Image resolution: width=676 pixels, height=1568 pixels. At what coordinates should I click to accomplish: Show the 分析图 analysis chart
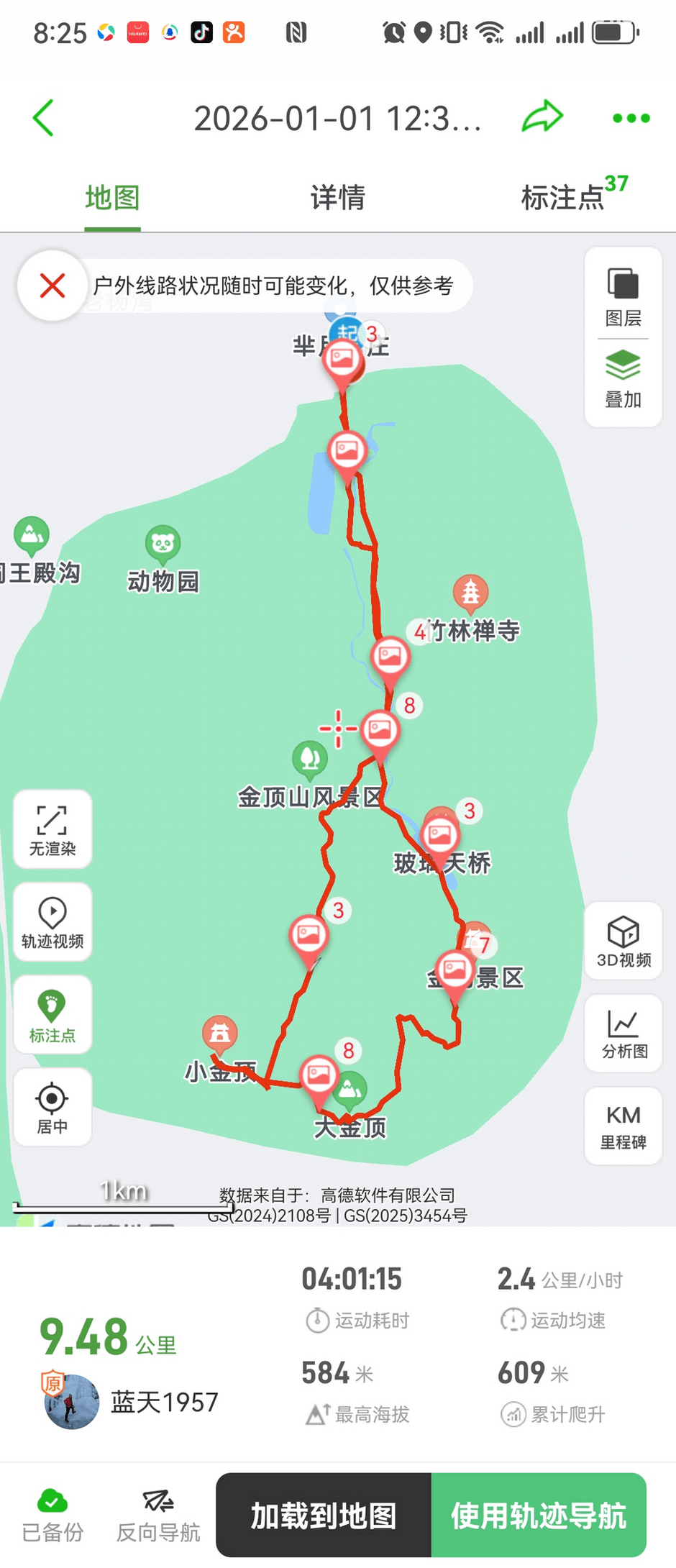624,1034
